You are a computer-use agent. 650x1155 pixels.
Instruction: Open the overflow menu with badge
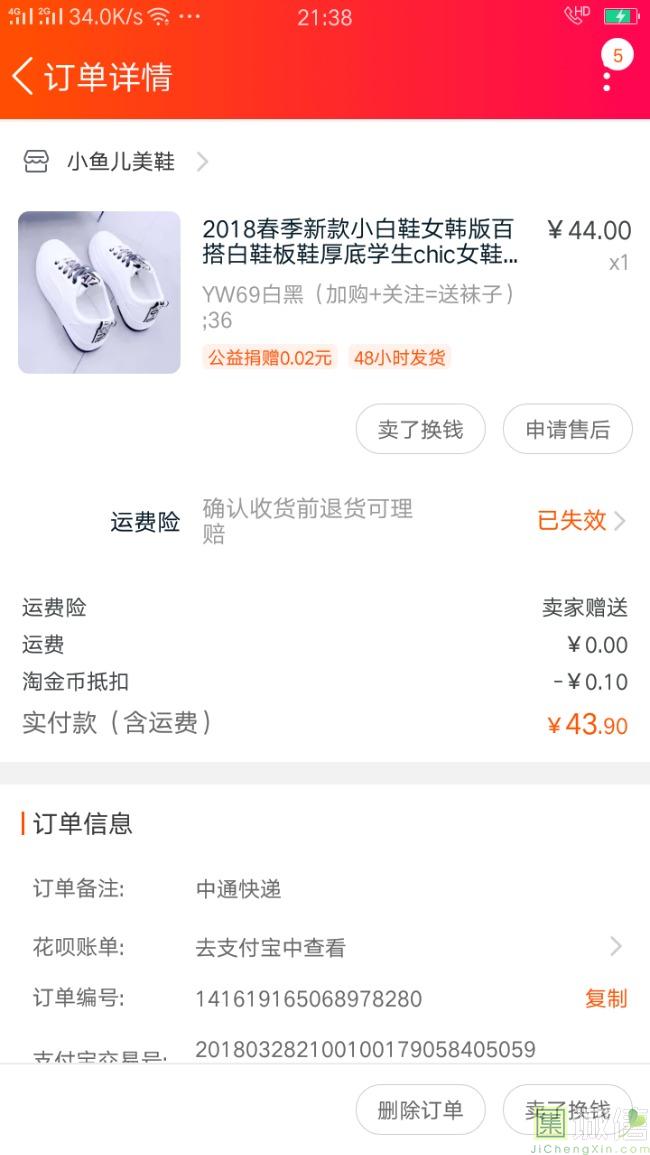tap(608, 72)
